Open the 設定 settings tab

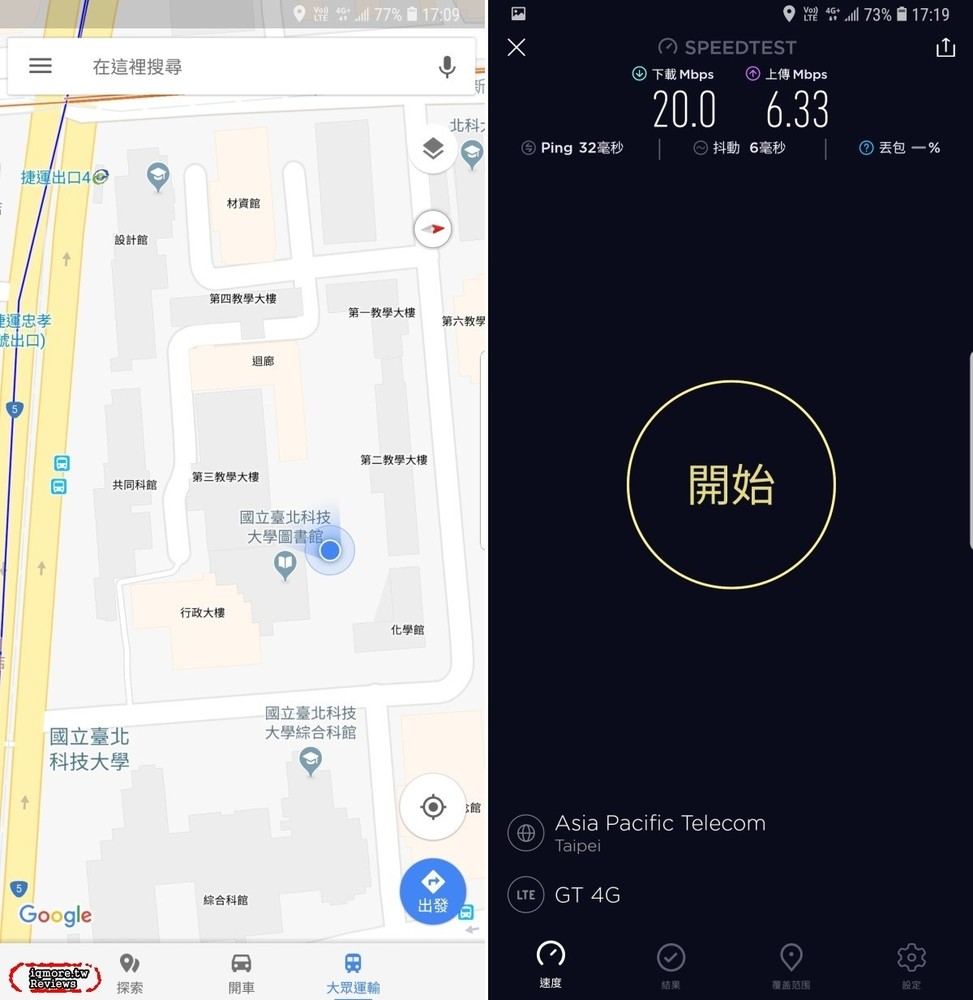pos(911,965)
